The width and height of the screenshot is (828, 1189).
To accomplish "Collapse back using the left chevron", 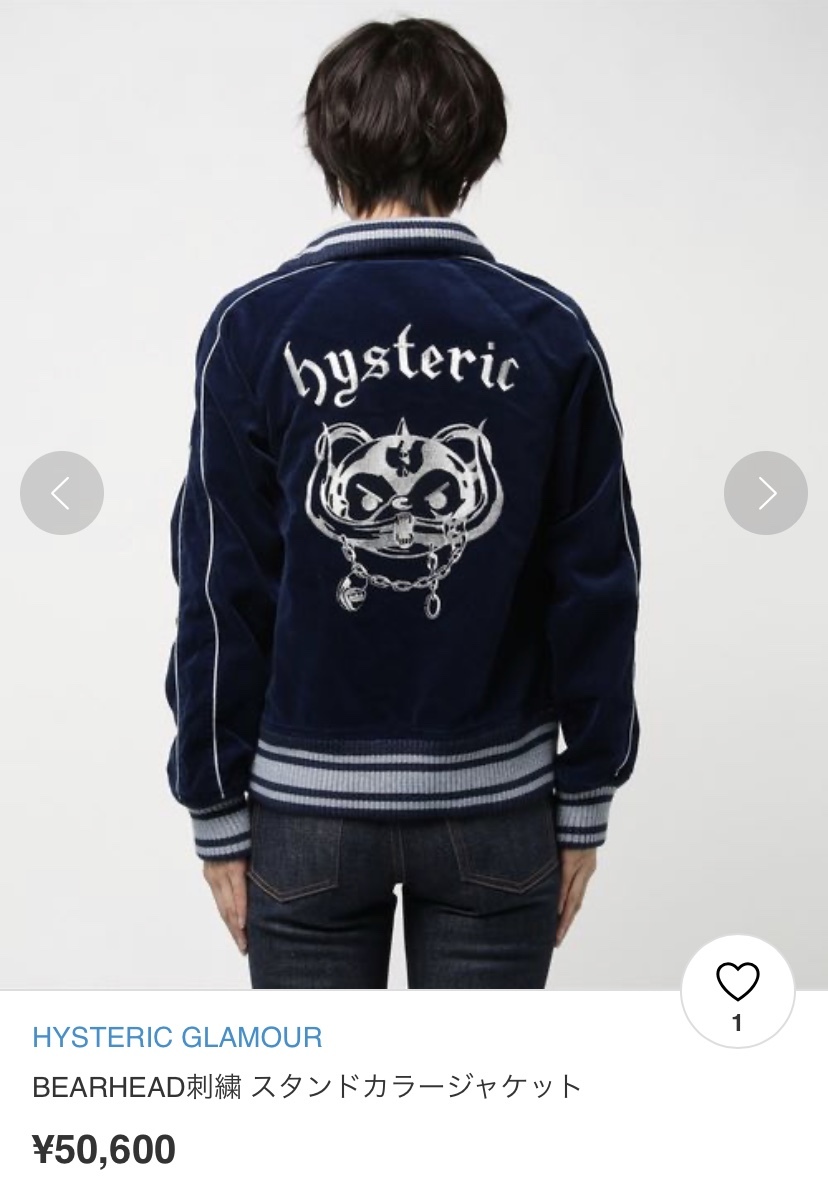I will click(x=62, y=492).
